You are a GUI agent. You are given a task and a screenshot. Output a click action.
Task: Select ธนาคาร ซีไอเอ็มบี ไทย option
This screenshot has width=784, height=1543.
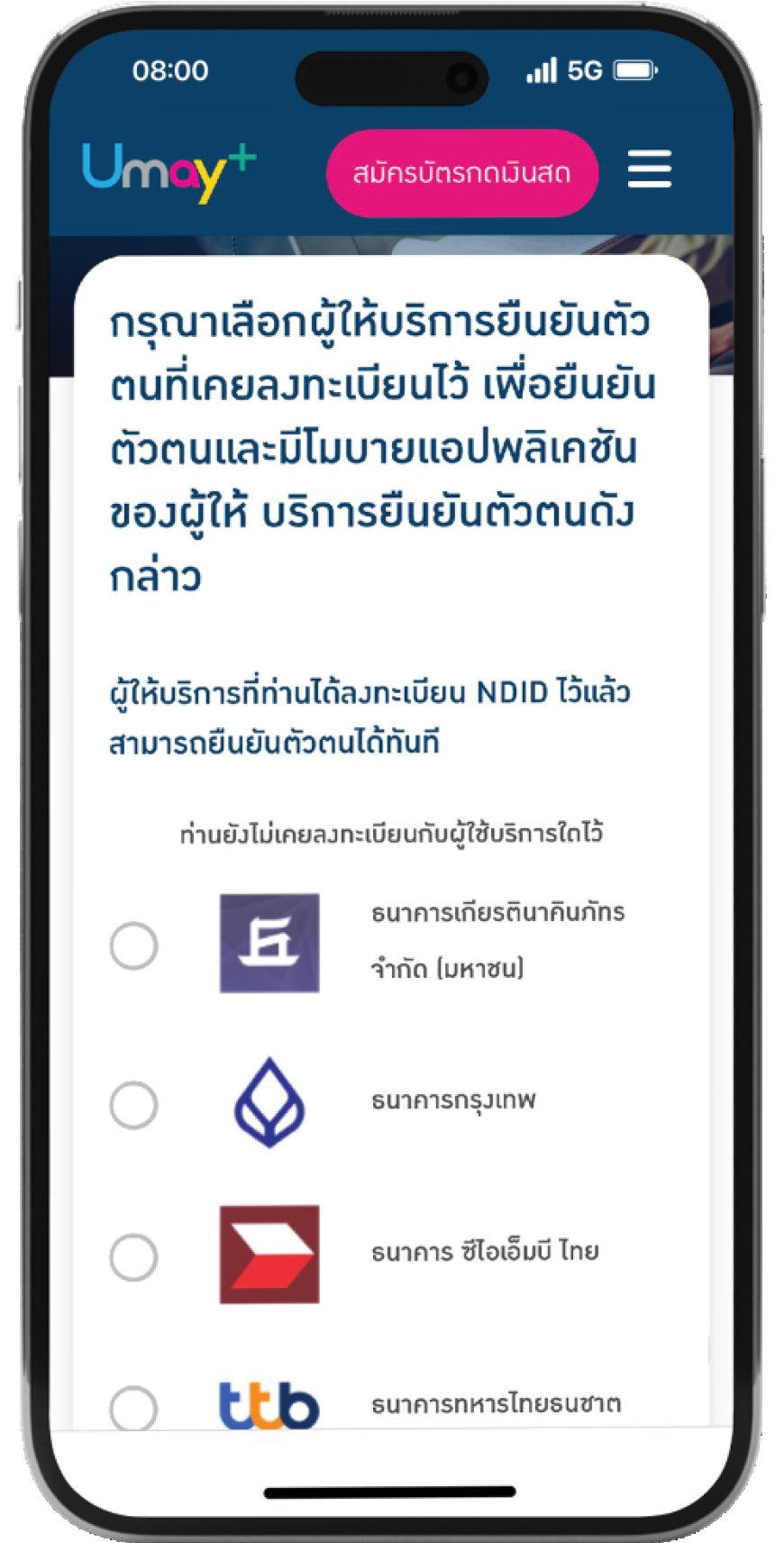(x=133, y=1256)
